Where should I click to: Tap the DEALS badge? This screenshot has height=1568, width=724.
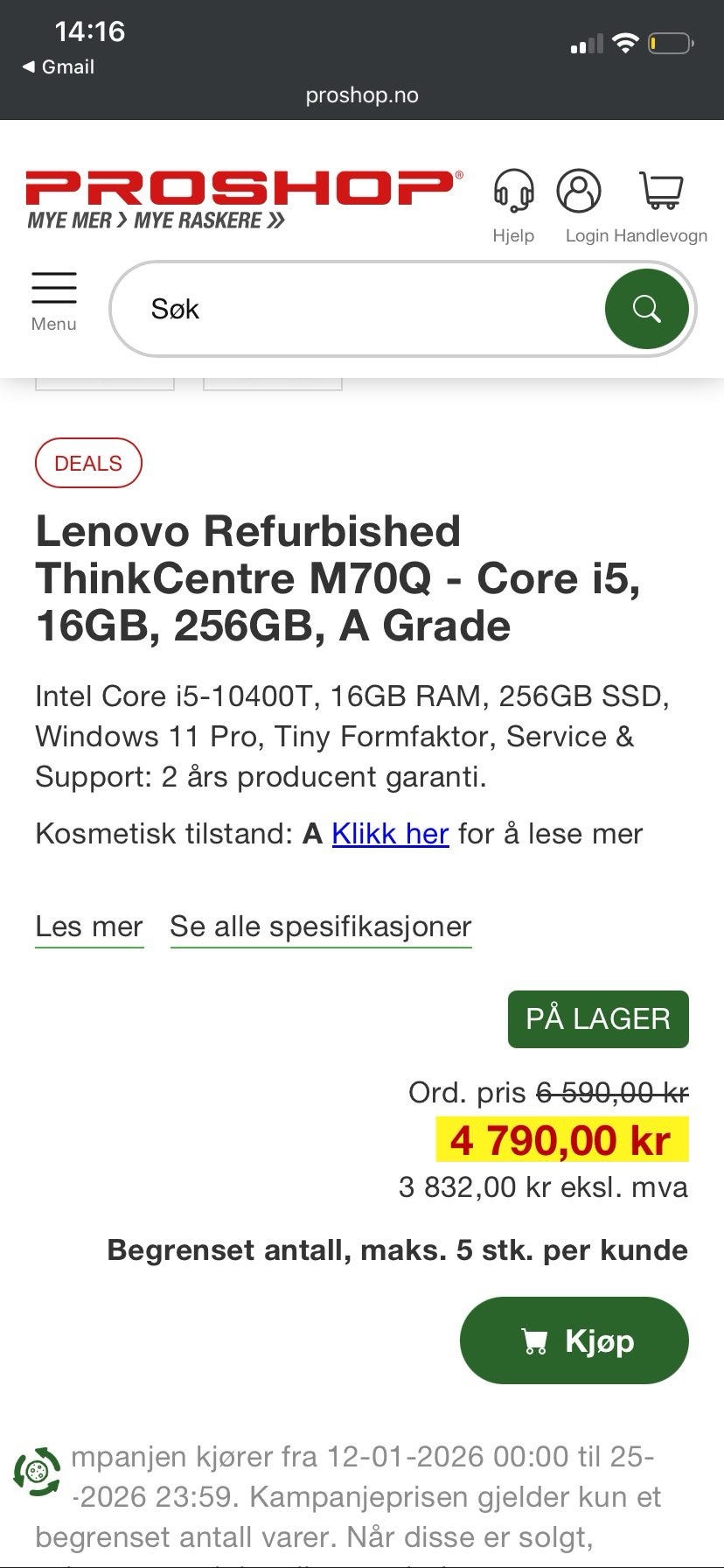pos(87,462)
